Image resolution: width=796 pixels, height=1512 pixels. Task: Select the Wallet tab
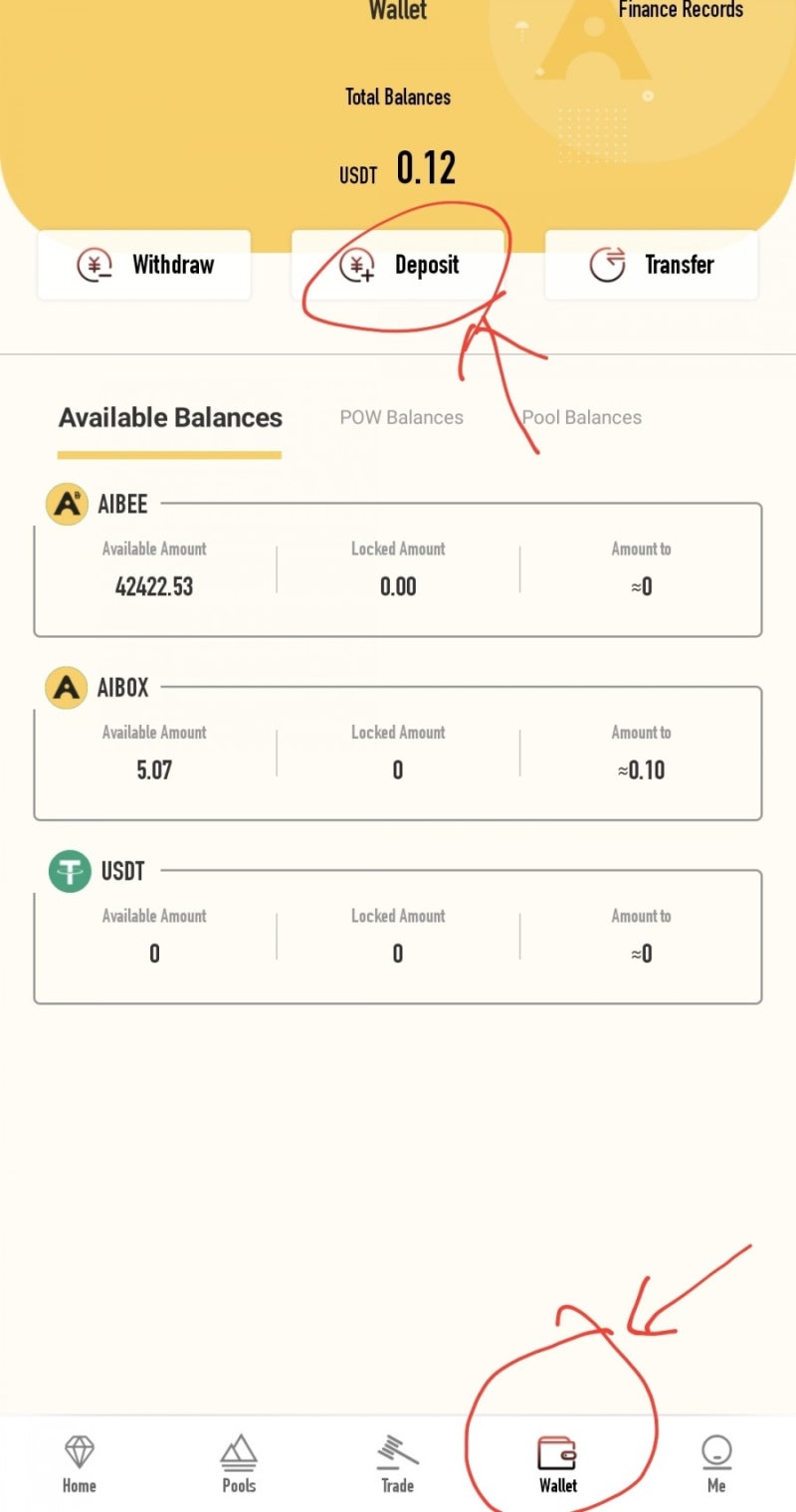pos(557,1464)
